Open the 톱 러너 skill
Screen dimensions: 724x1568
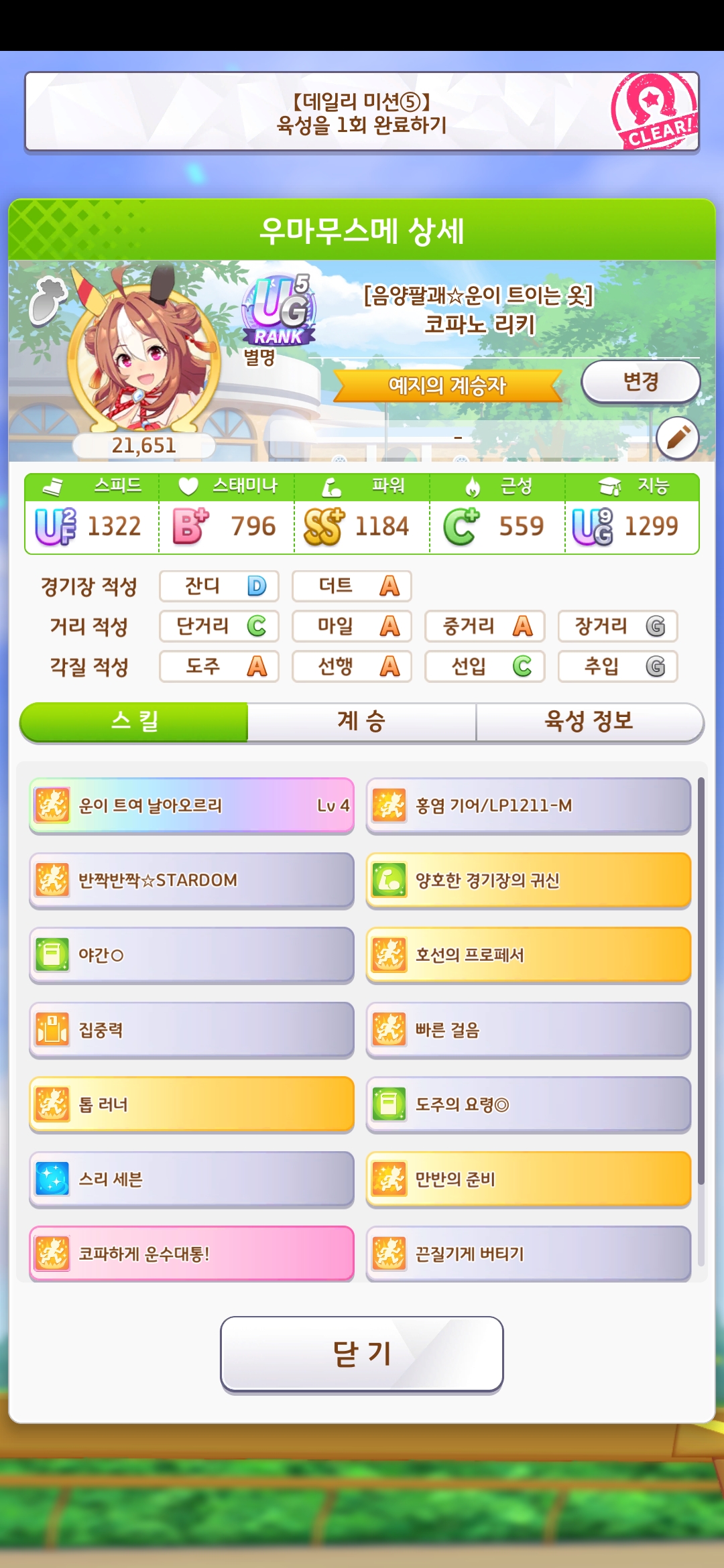[x=192, y=1104]
